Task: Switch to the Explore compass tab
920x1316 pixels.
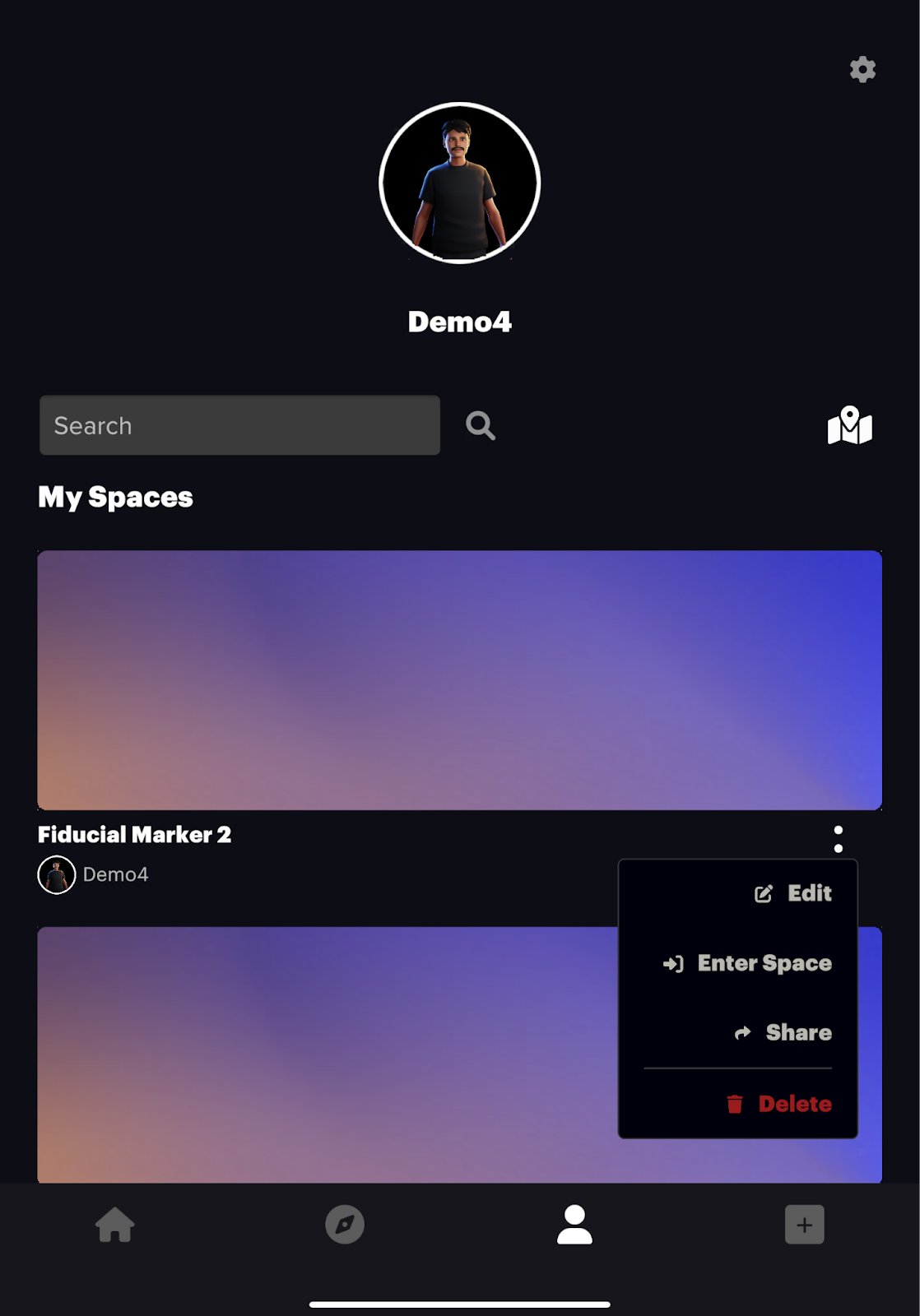Action: coord(345,1225)
